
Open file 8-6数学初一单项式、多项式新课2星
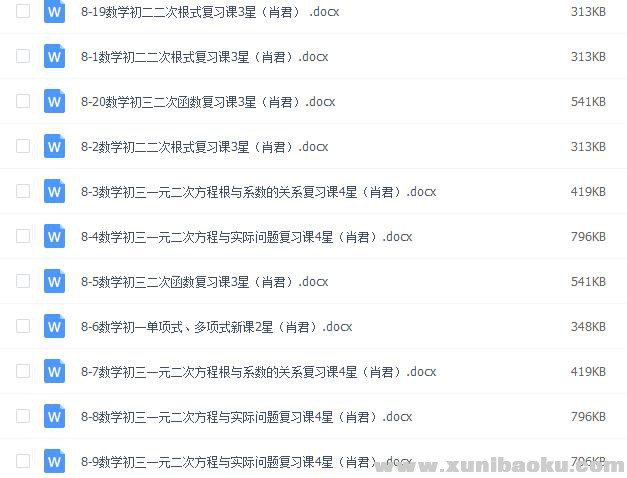[216, 327]
